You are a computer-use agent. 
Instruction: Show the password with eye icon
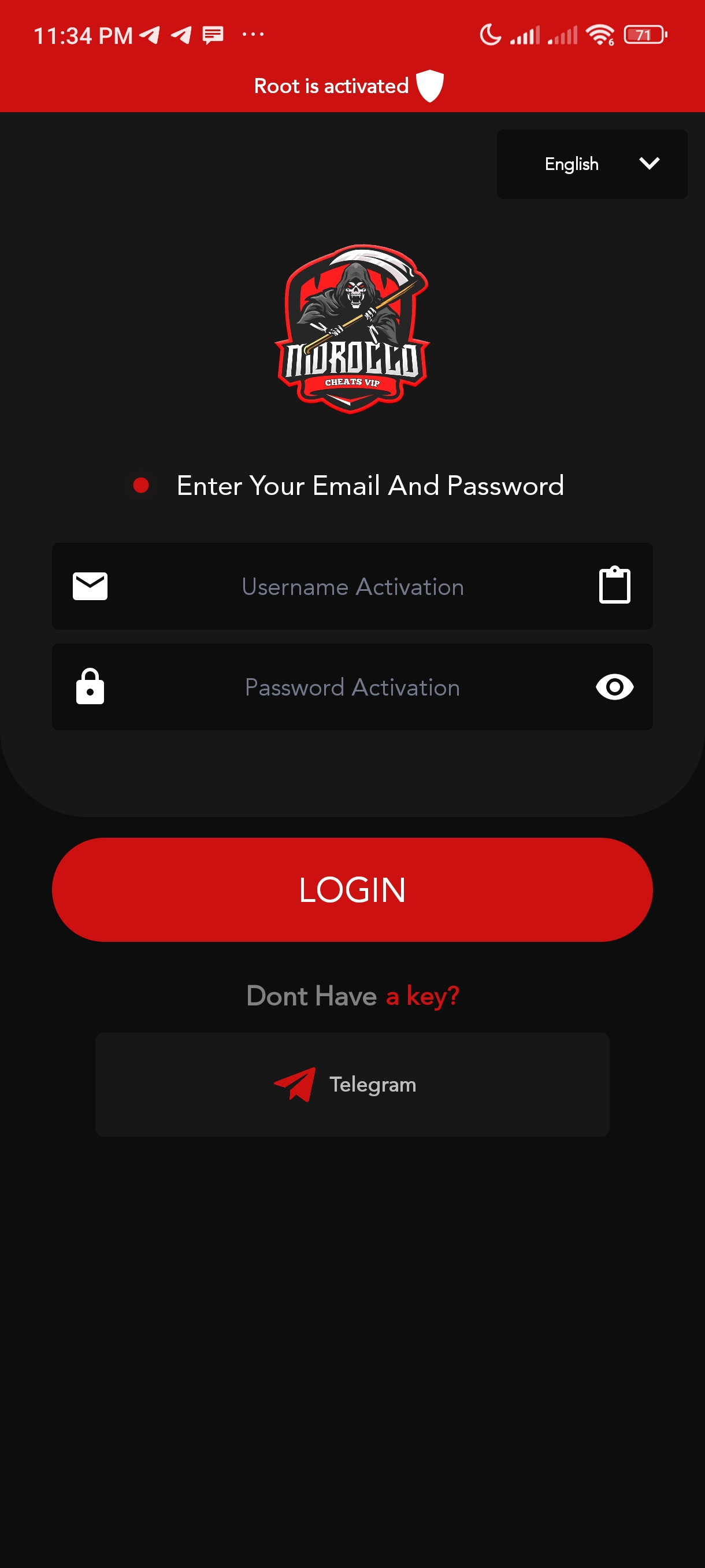click(614, 687)
